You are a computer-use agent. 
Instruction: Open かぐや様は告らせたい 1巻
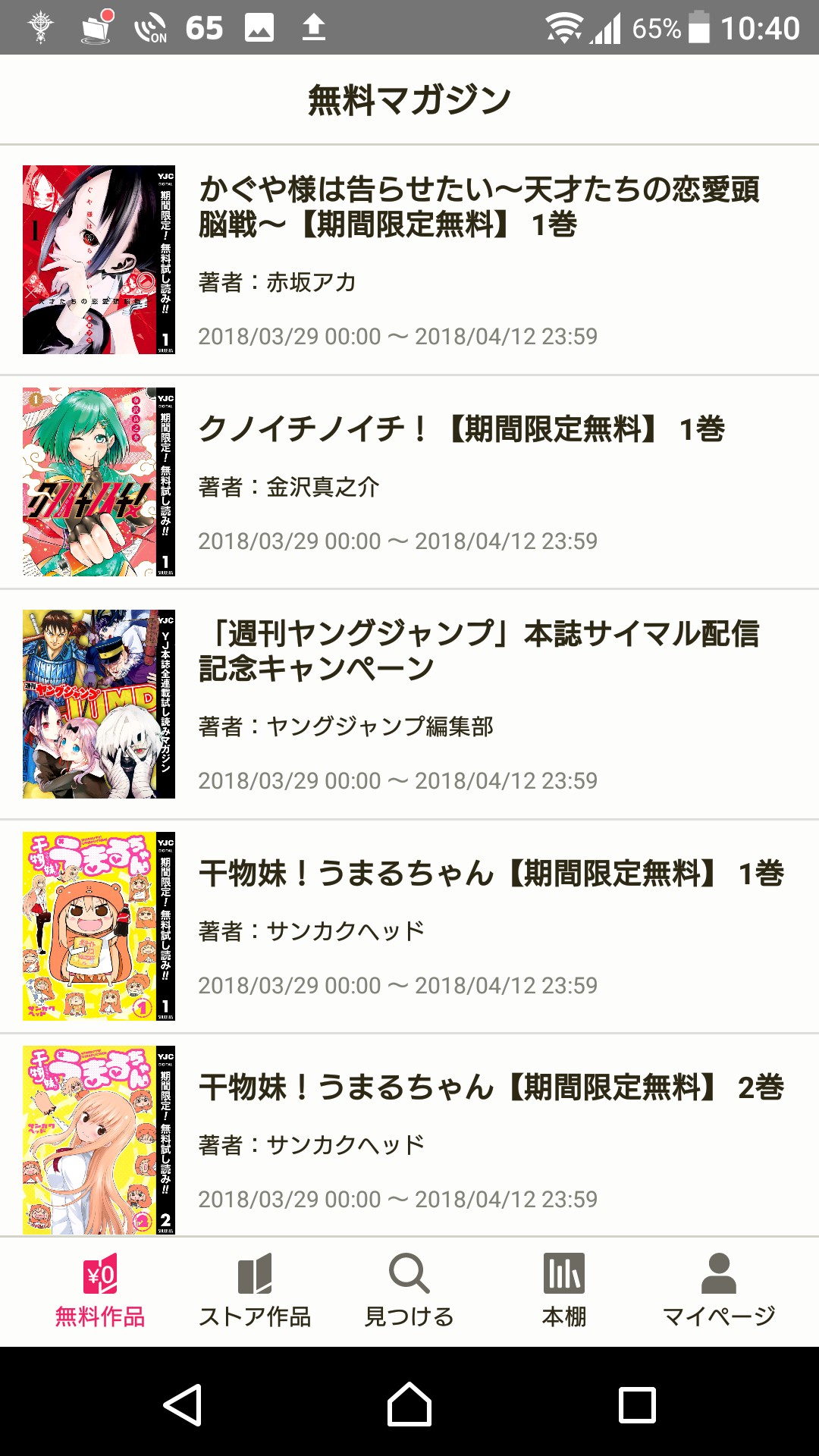pyautogui.click(x=478, y=206)
